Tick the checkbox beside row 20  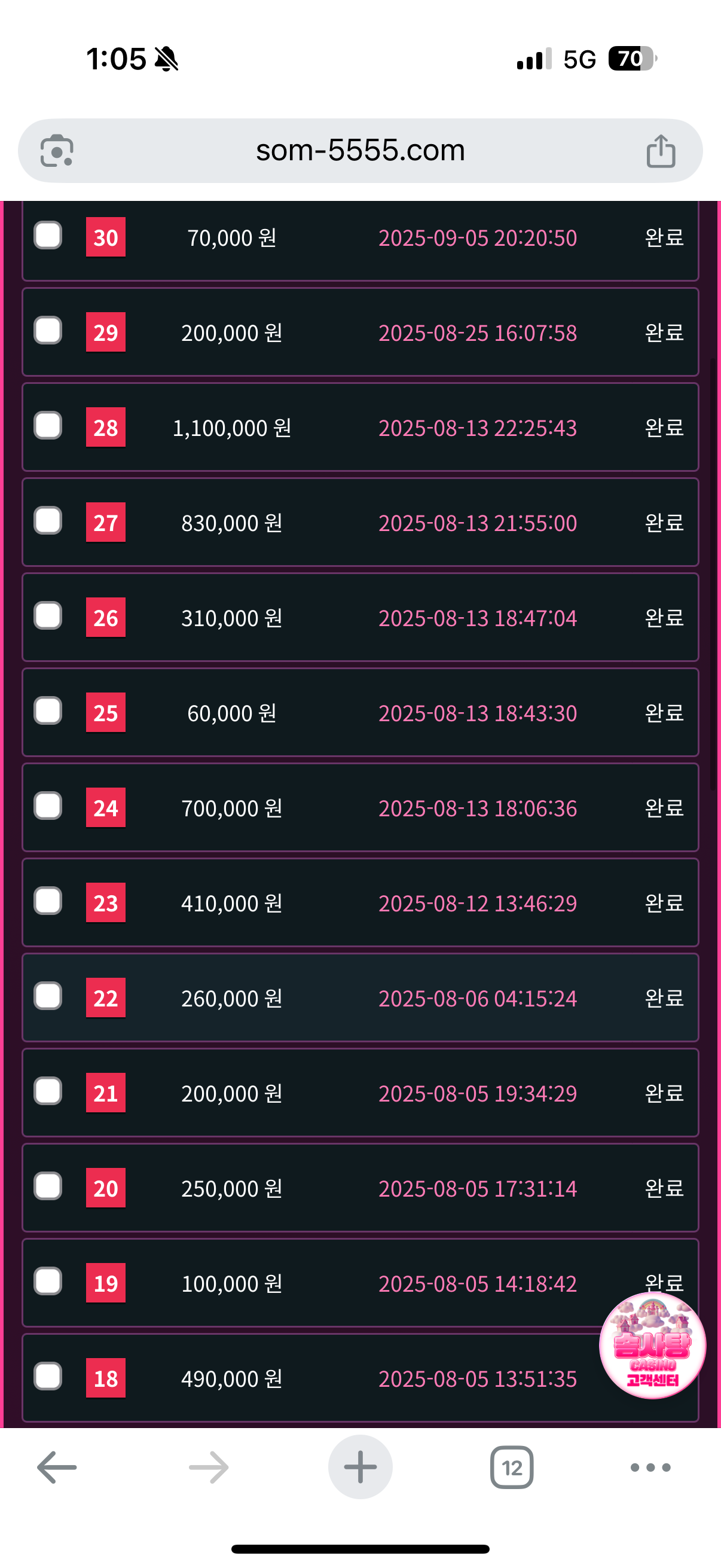click(x=48, y=1186)
